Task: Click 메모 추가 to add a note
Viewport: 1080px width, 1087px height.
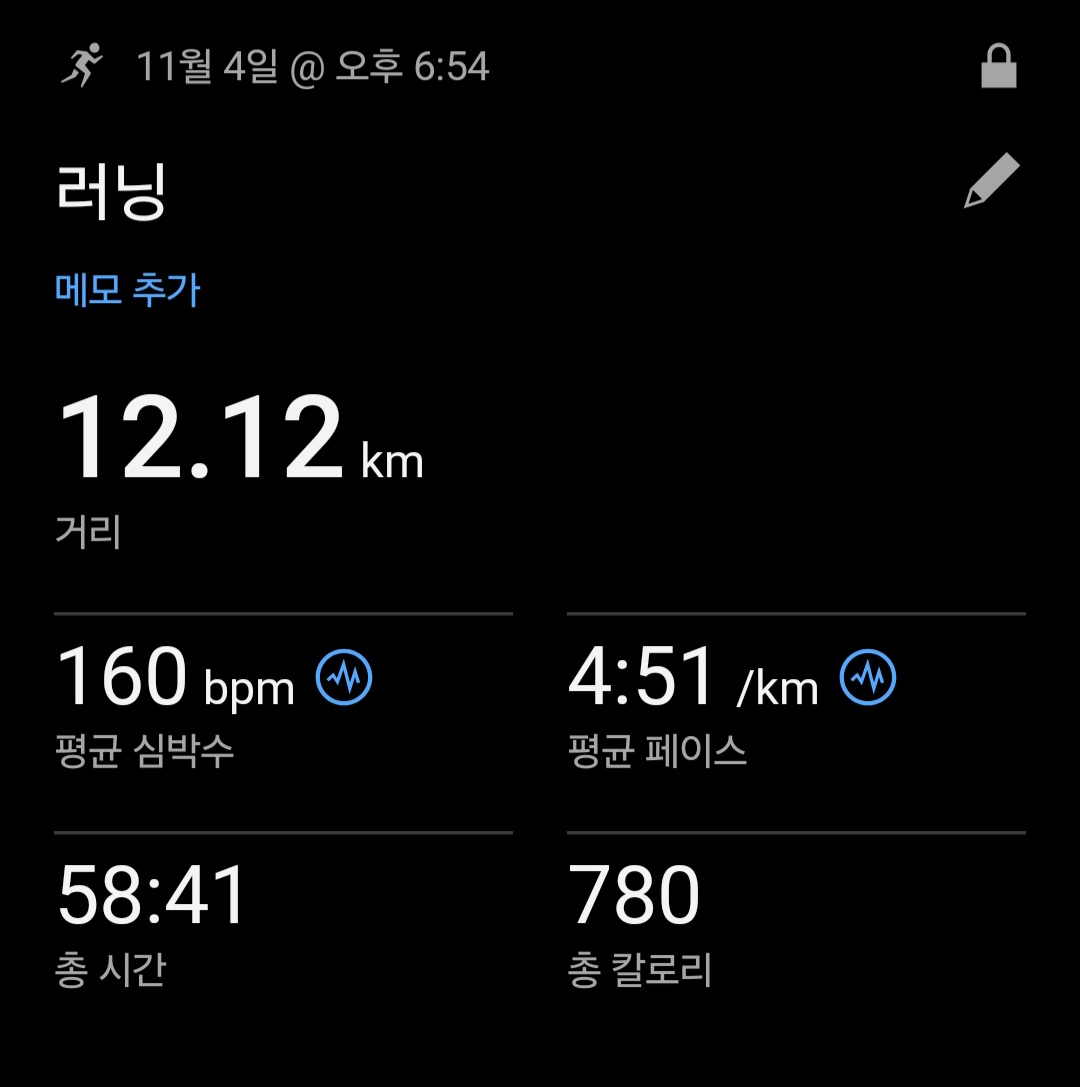Action: coord(127,290)
